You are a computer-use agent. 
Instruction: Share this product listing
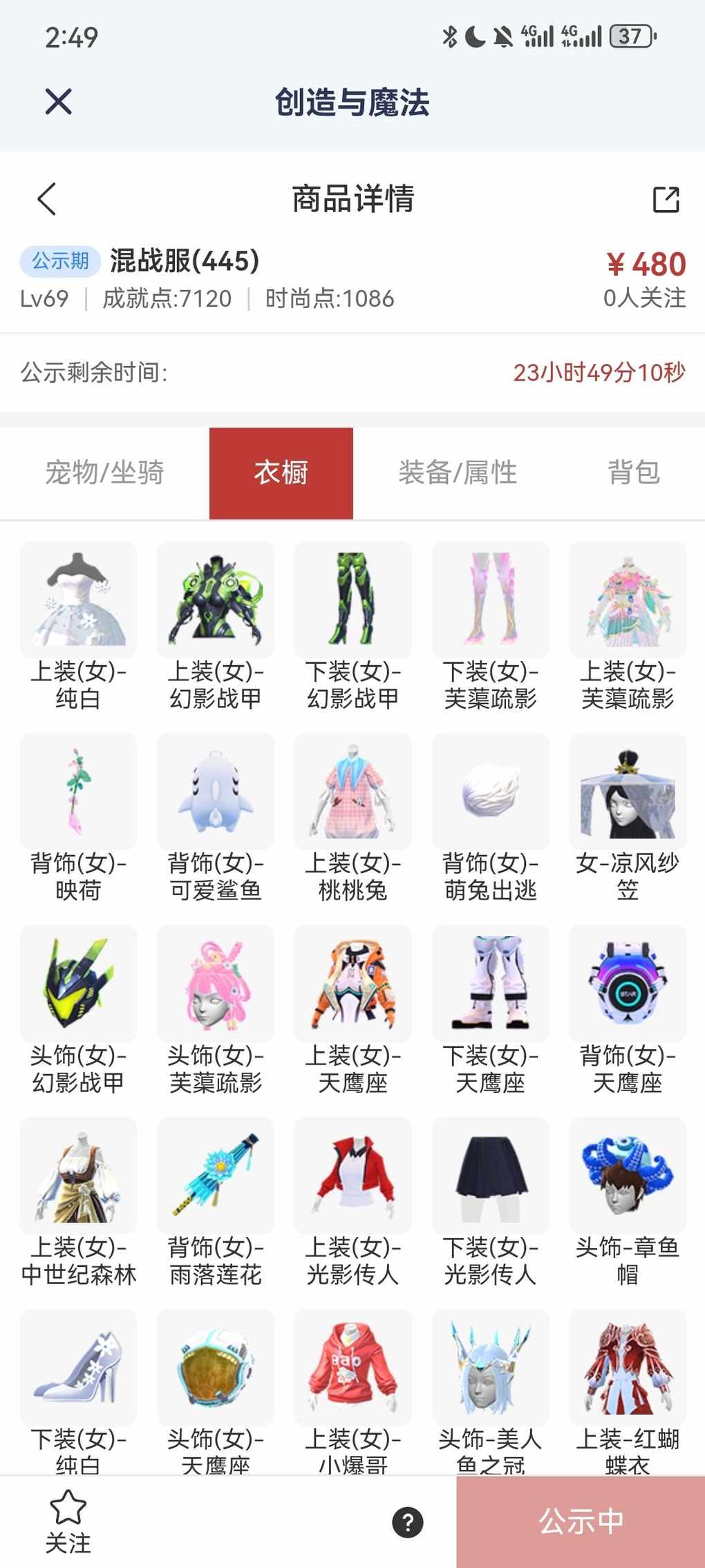(666, 200)
